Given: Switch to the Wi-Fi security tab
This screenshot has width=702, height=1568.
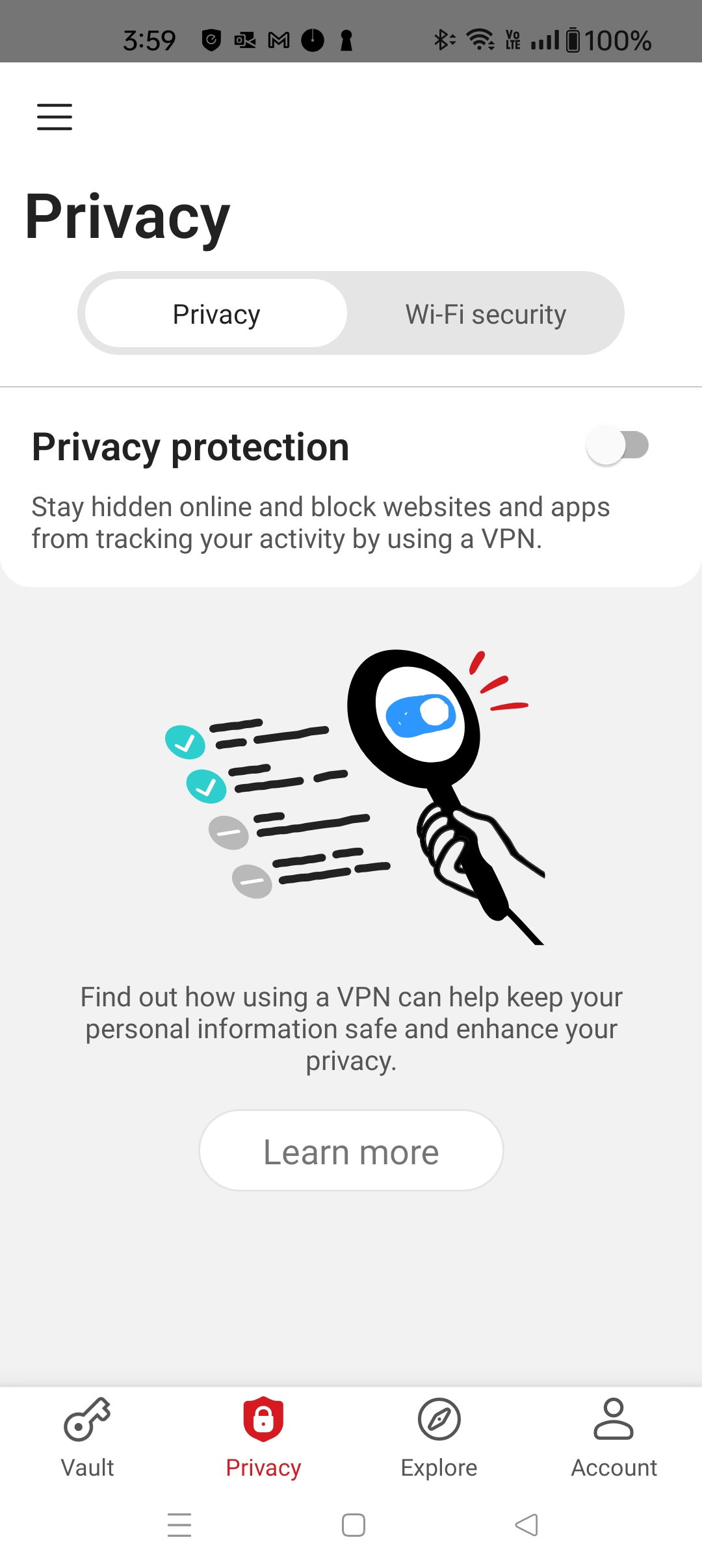Looking at the screenshot, I should coord(486,314).
